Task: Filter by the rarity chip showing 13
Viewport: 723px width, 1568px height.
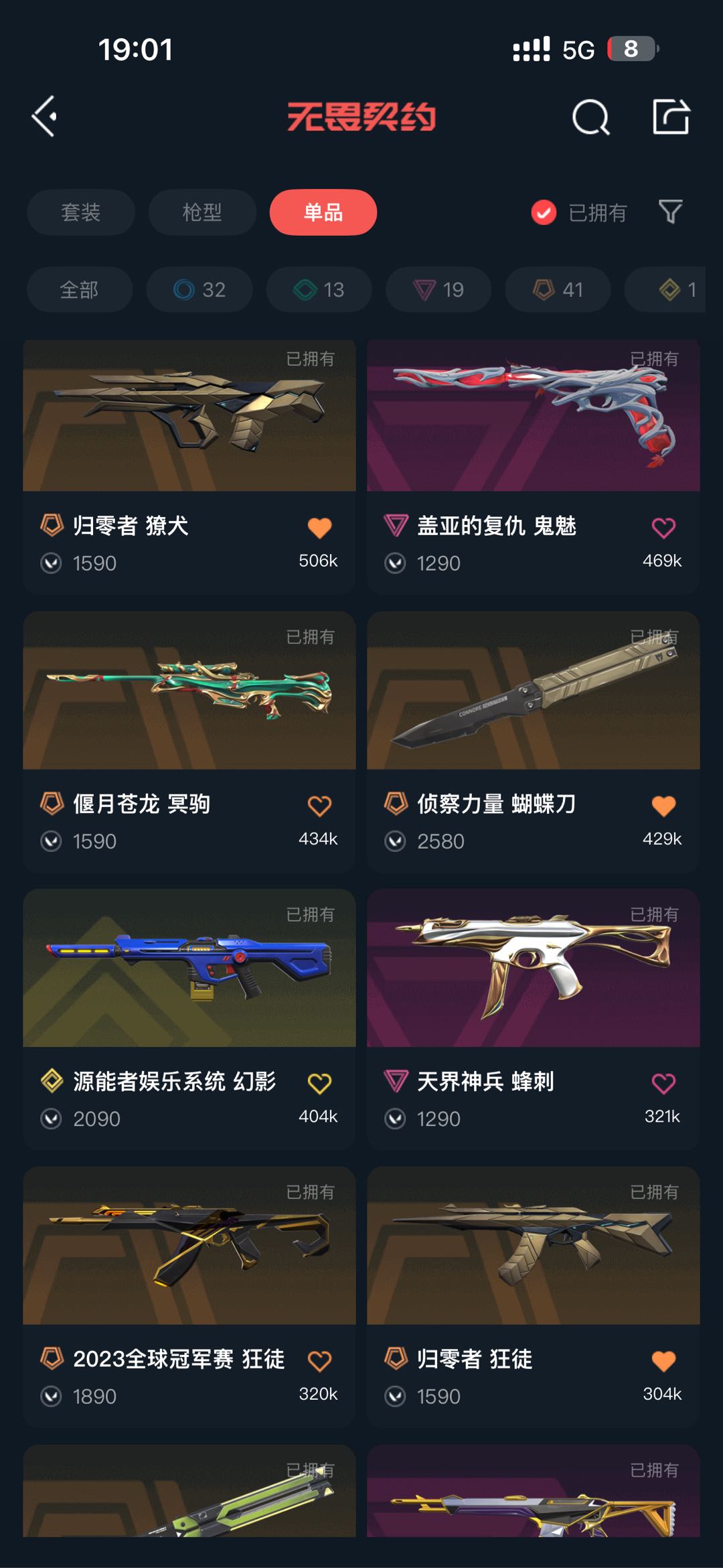Action: point(319,289)
